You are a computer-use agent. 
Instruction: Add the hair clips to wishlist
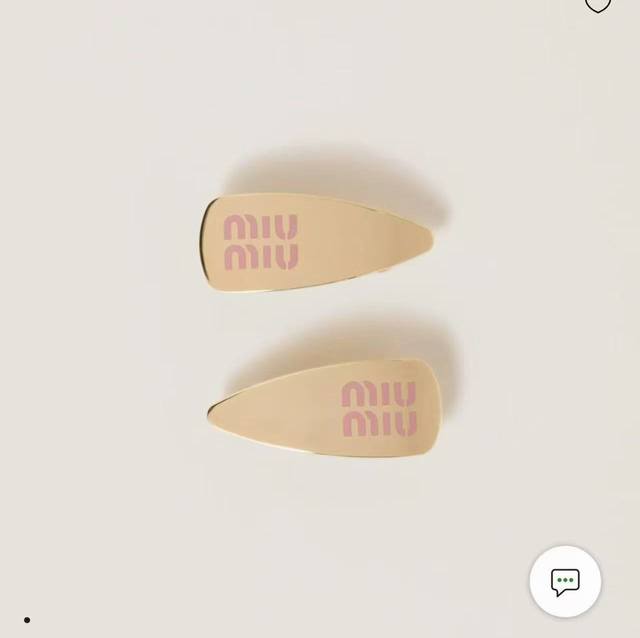point(597,4)
